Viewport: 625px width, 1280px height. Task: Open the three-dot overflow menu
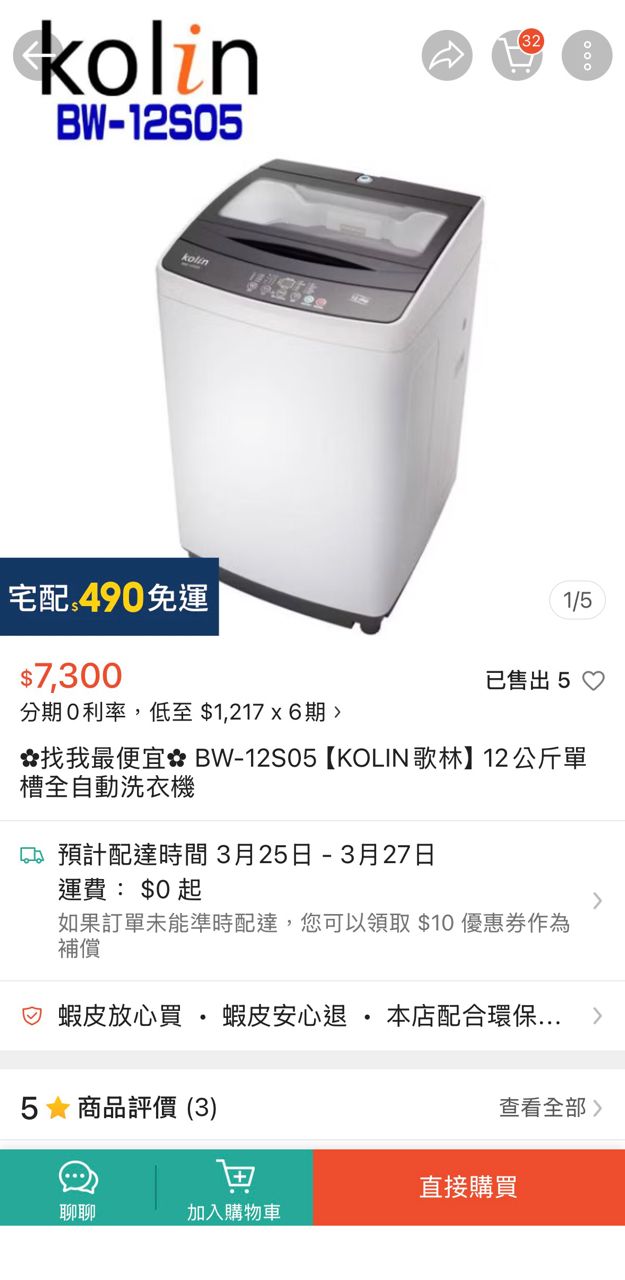click(587, 55)
